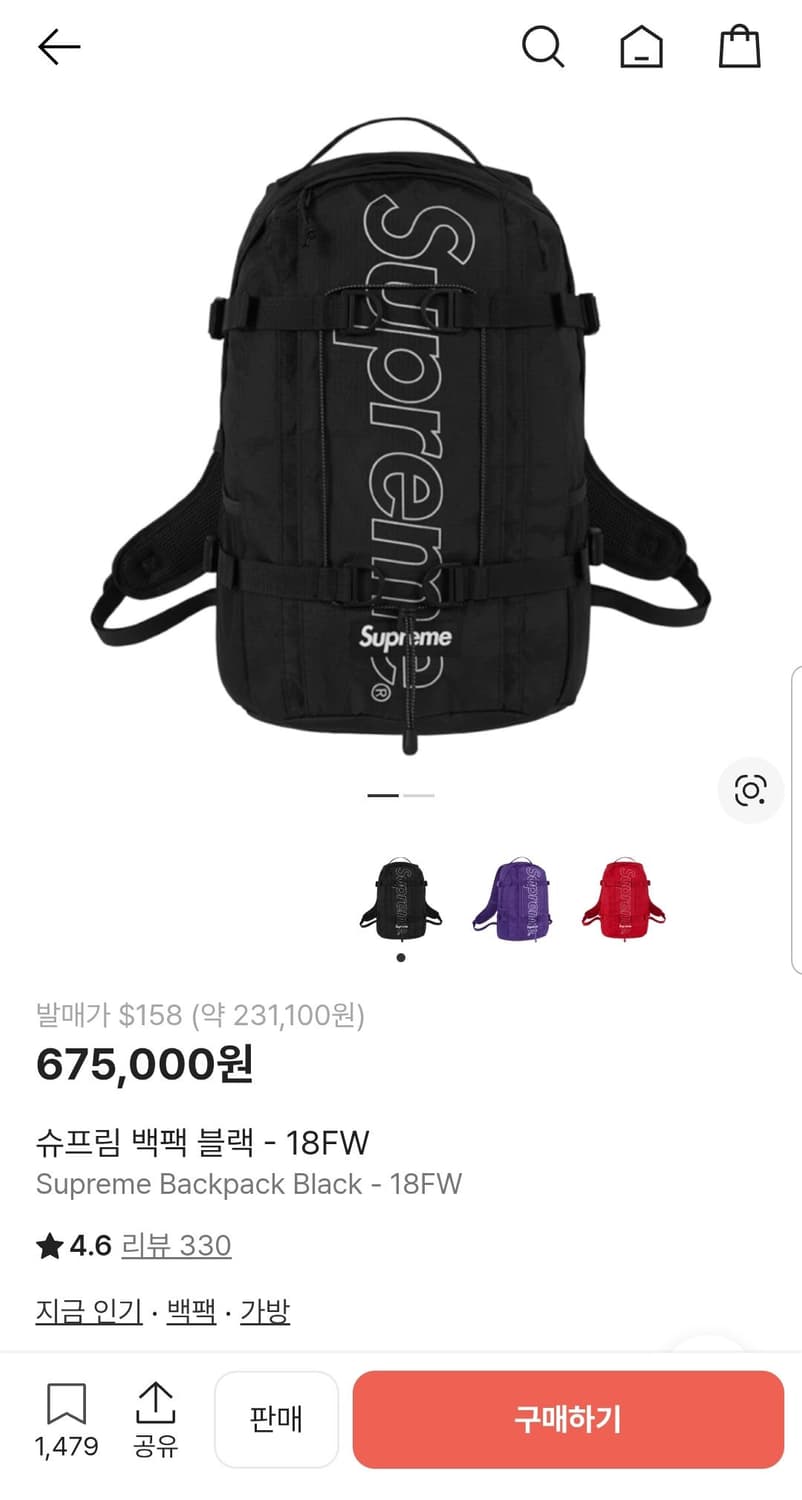802x1500 pixels.
Task: Open the 가방 category link
Action: (265, 1311)
